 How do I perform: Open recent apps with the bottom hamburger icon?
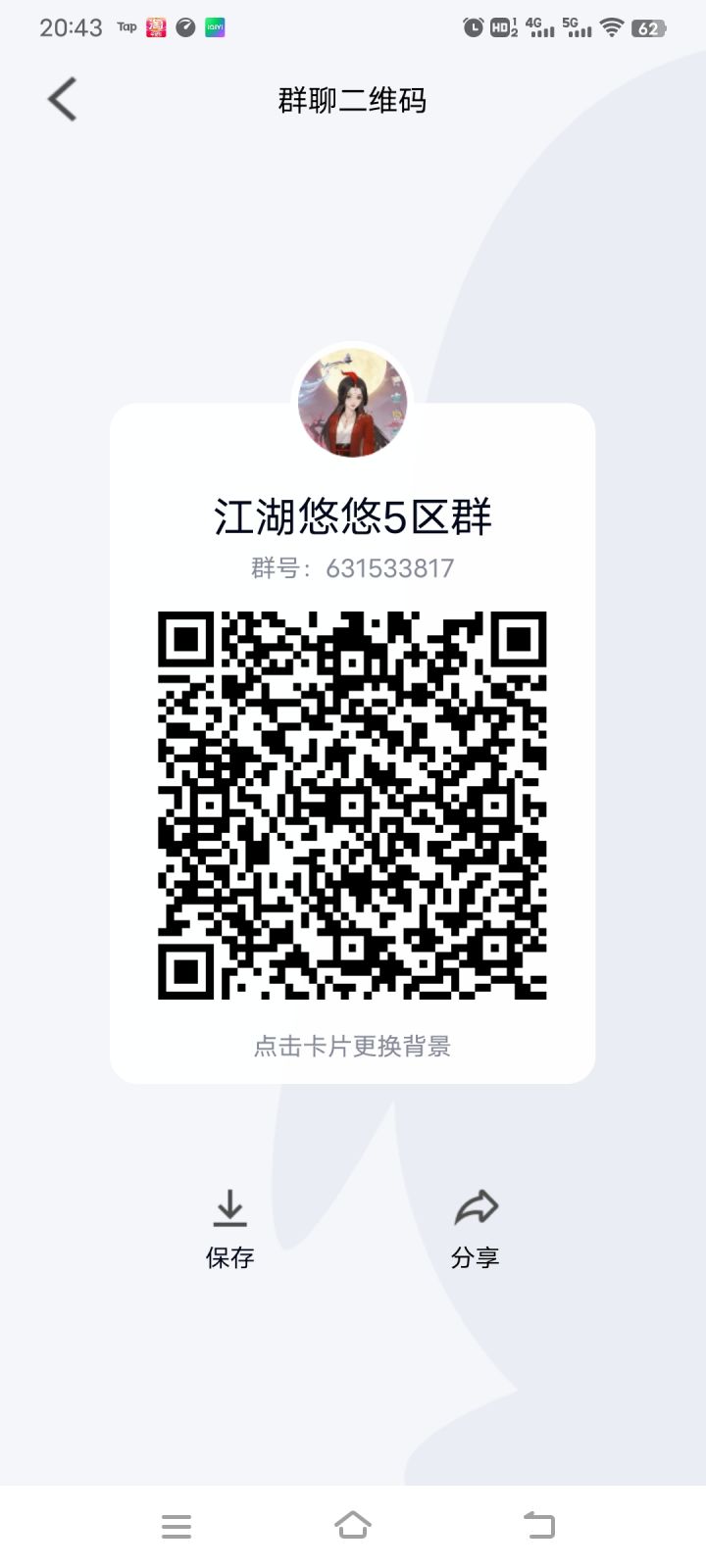tap(176, 1526)
